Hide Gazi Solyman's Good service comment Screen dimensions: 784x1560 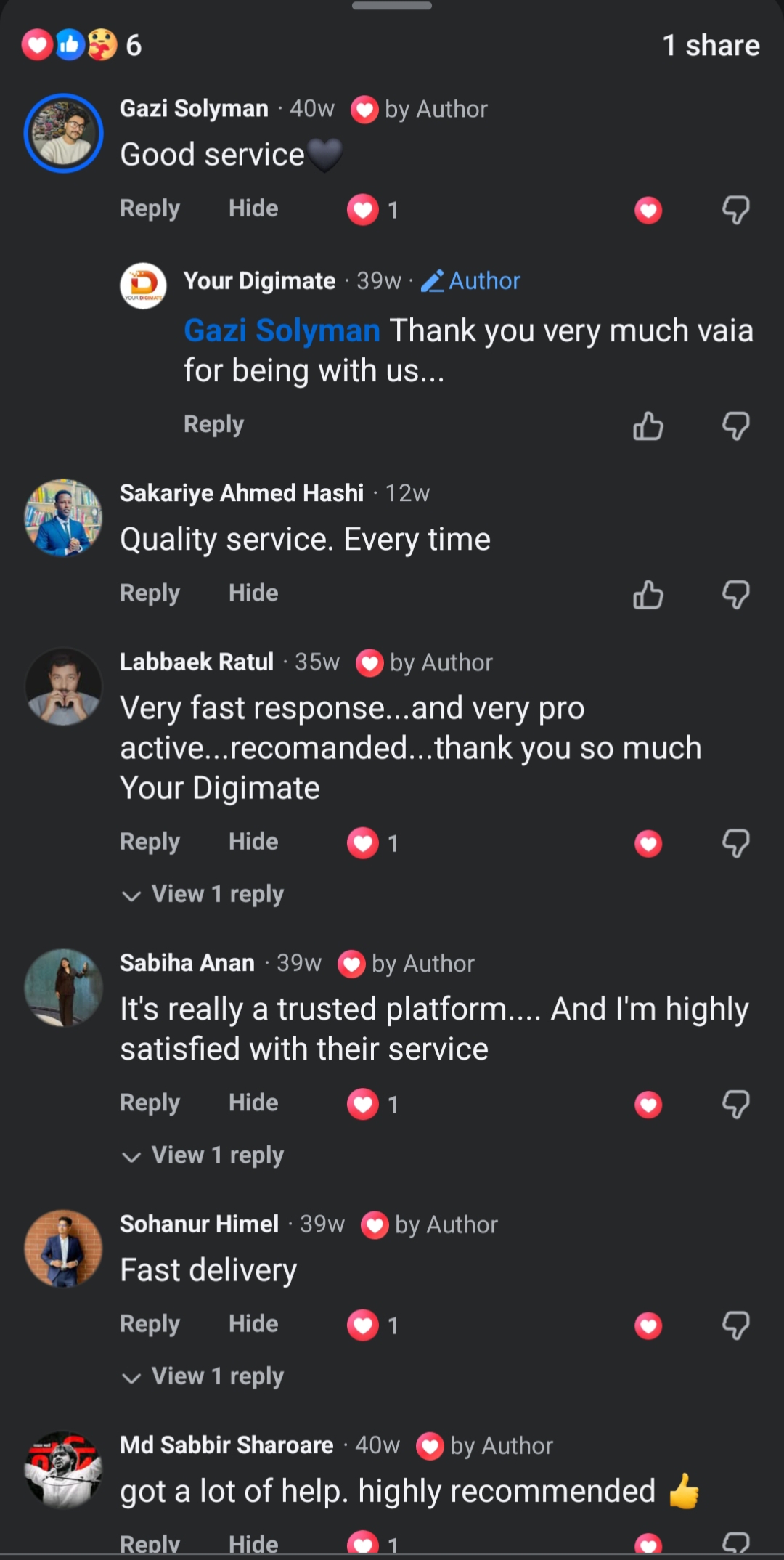(x=253, y=208)
